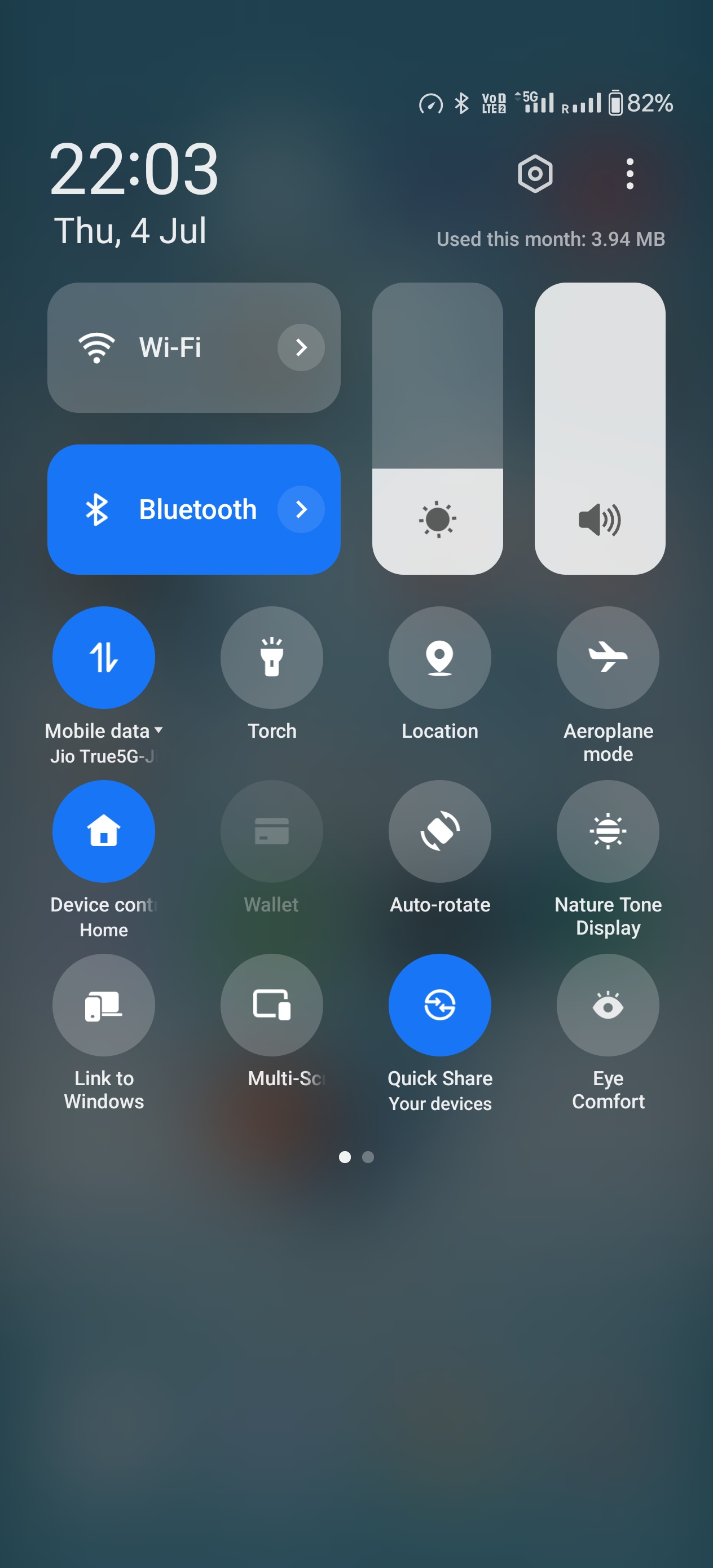
Task: Tap the brightness slider
Action: (437, 429)
